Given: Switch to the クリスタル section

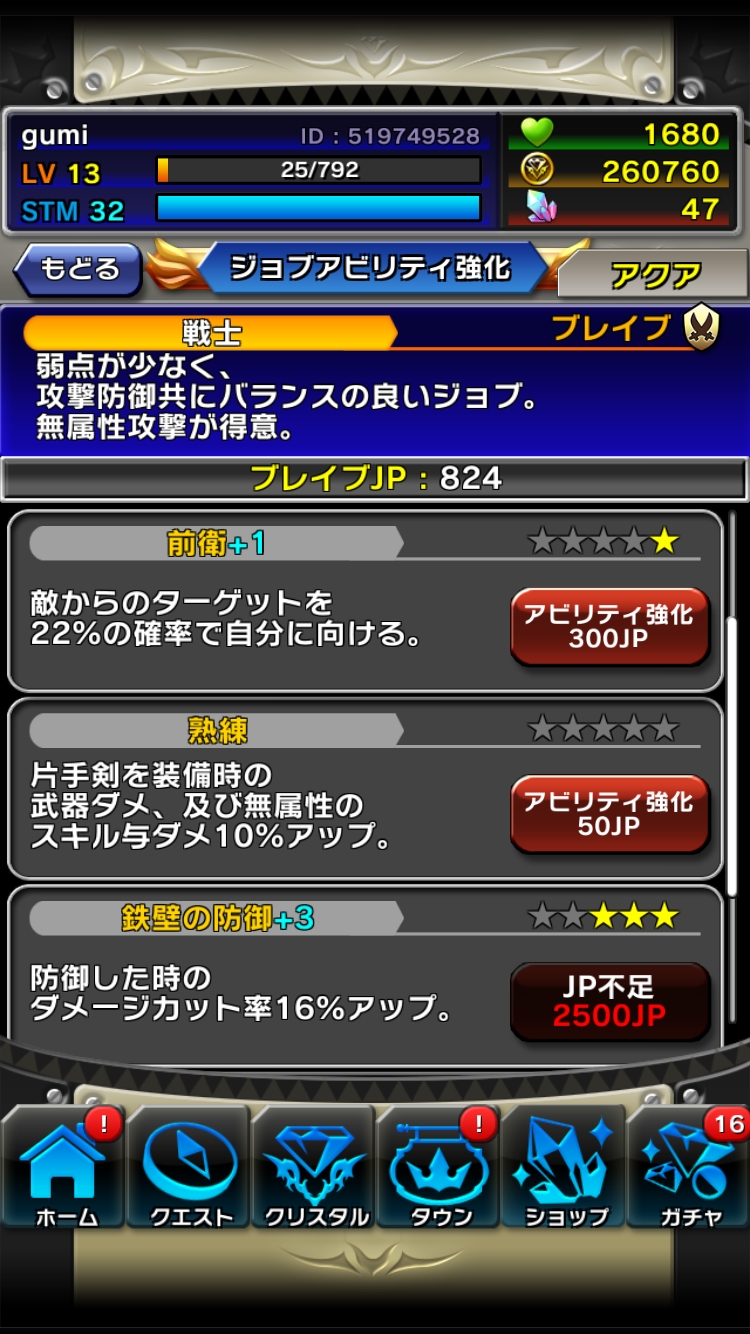Looking at the screenshot, I should coord(315,1168).
